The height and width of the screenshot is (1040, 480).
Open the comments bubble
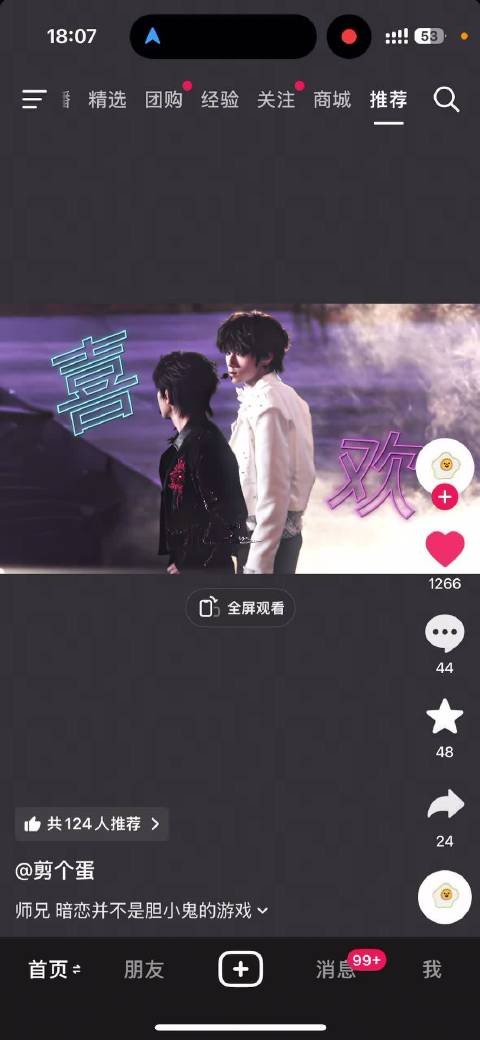coord(444,633)
